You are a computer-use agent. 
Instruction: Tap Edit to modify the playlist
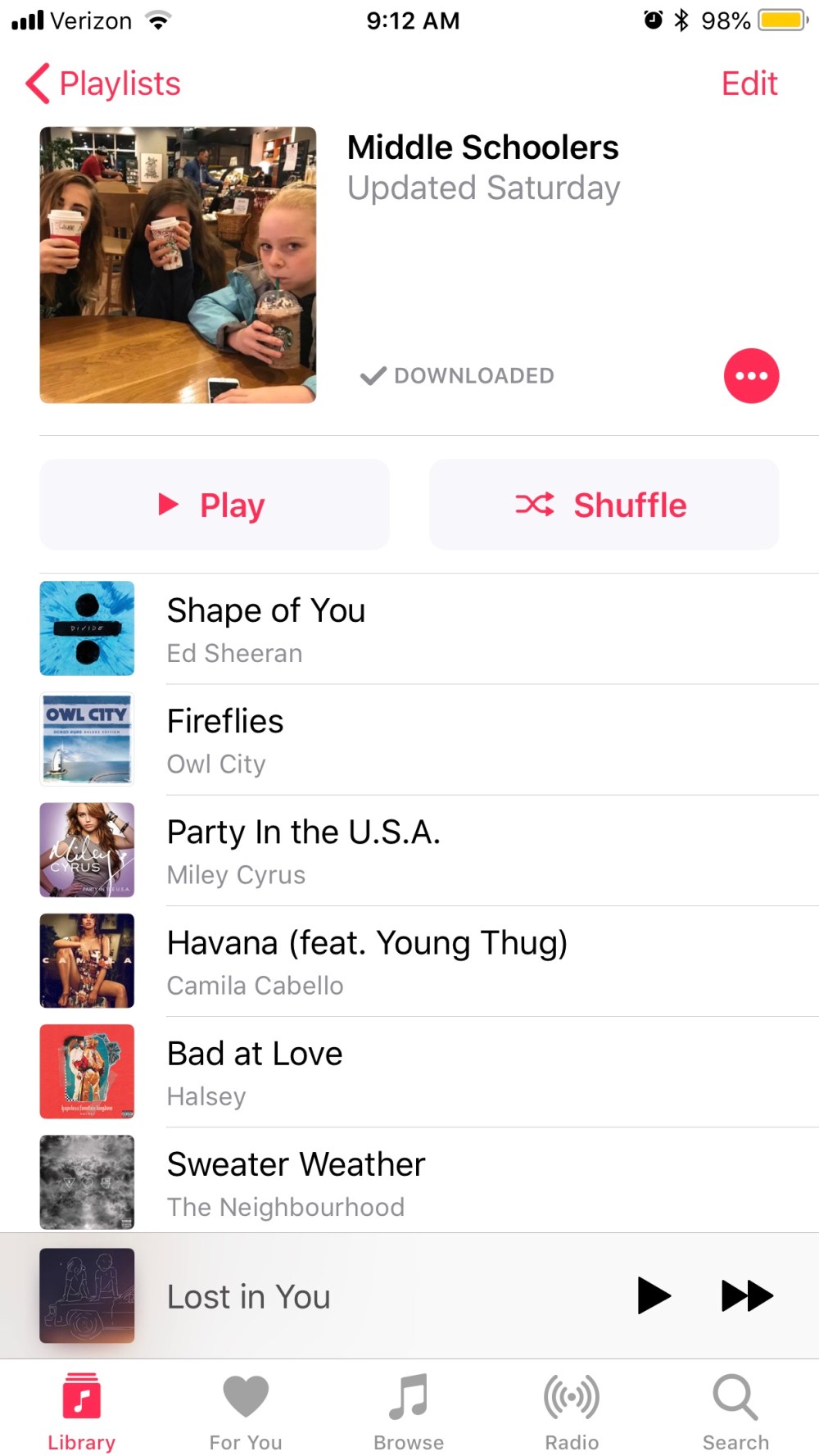pos(749,84)
